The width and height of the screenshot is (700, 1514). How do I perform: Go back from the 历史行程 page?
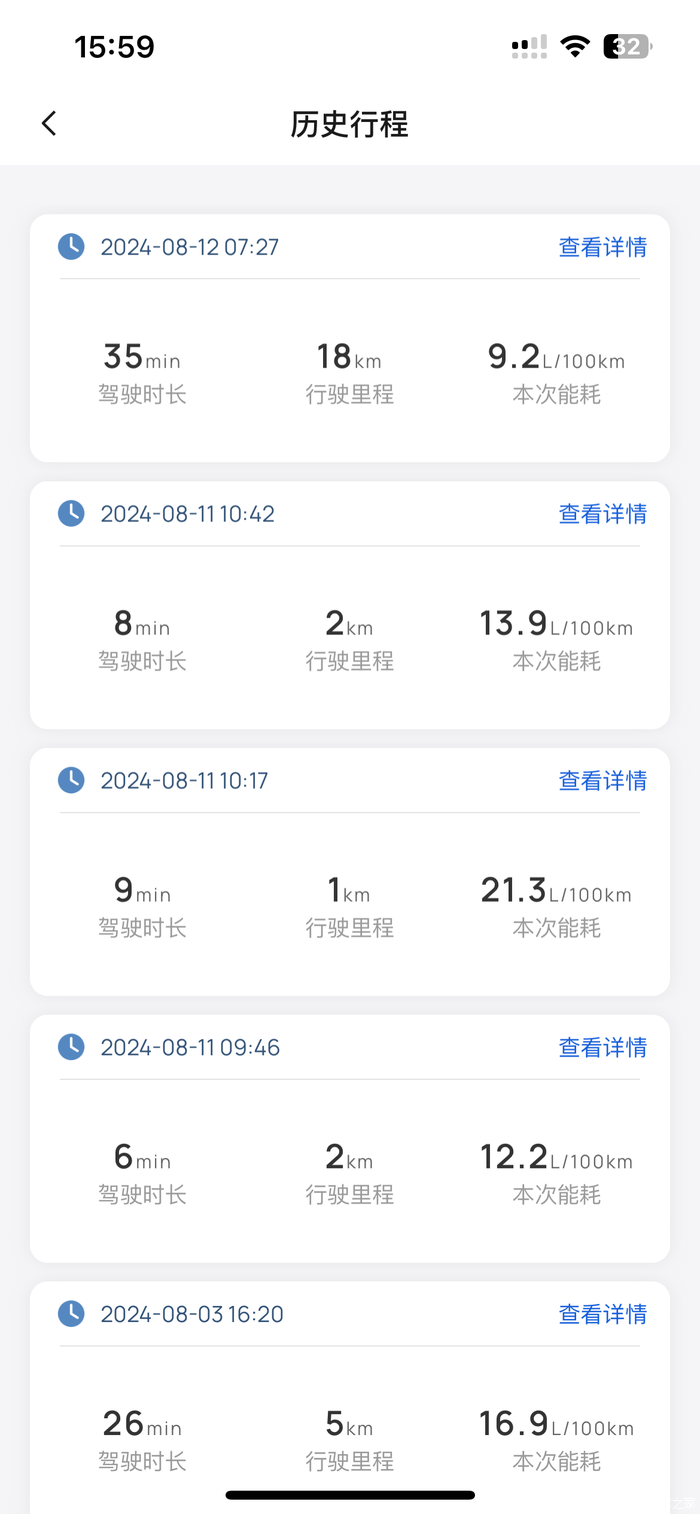(x=49, y=123)
